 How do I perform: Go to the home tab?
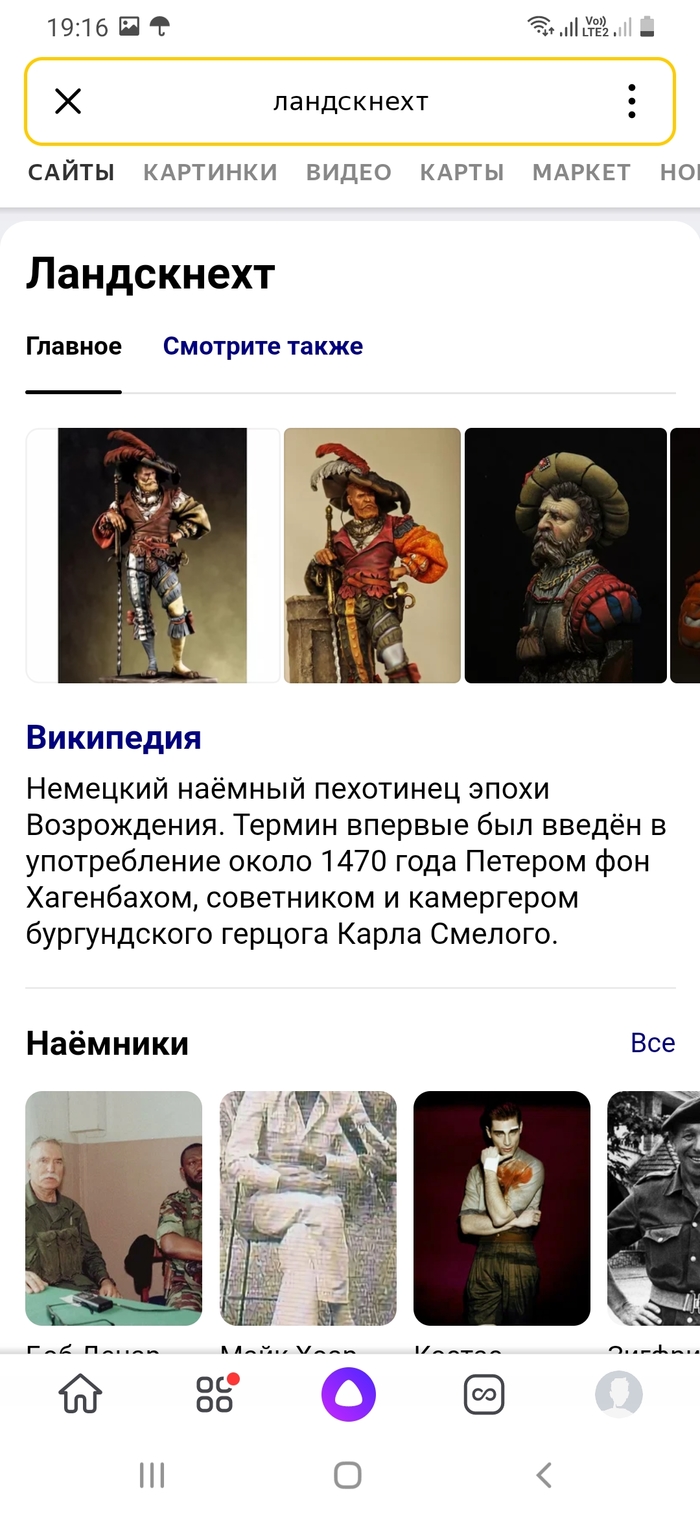[81, 1394]
